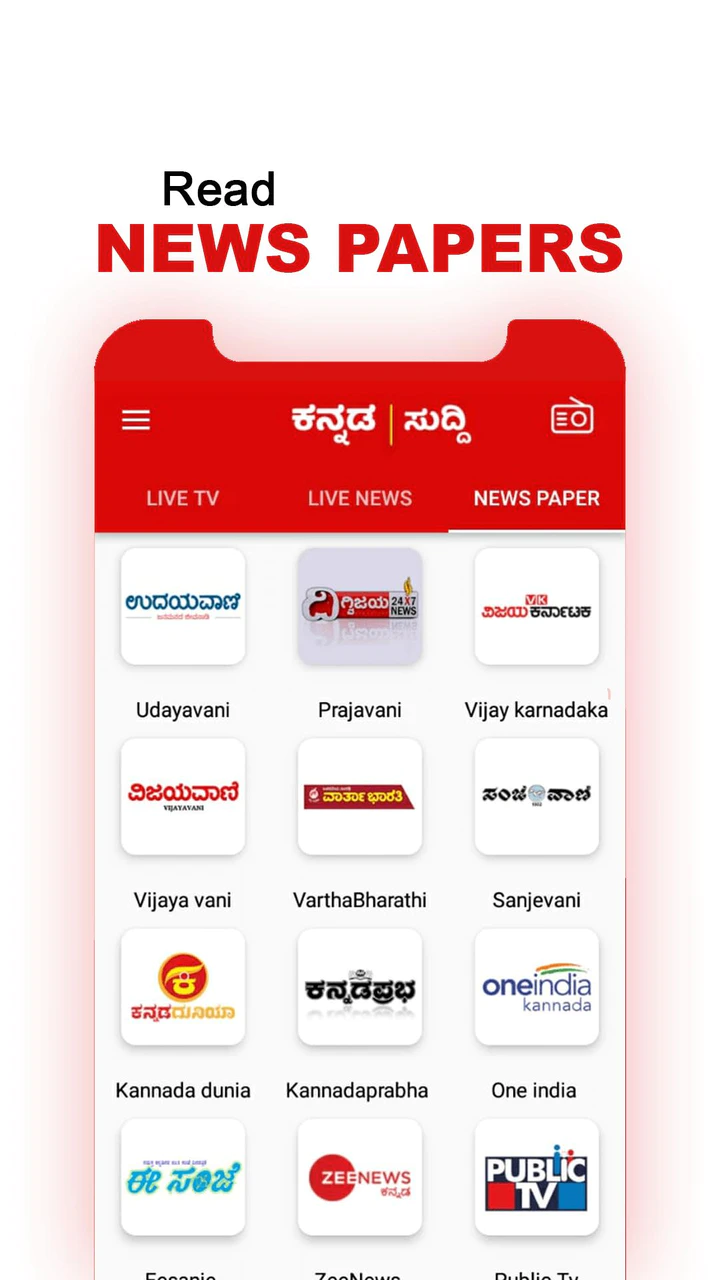Open the navigation drawer menu
The width and height of the screenshot is (720, 1280).
135,420
